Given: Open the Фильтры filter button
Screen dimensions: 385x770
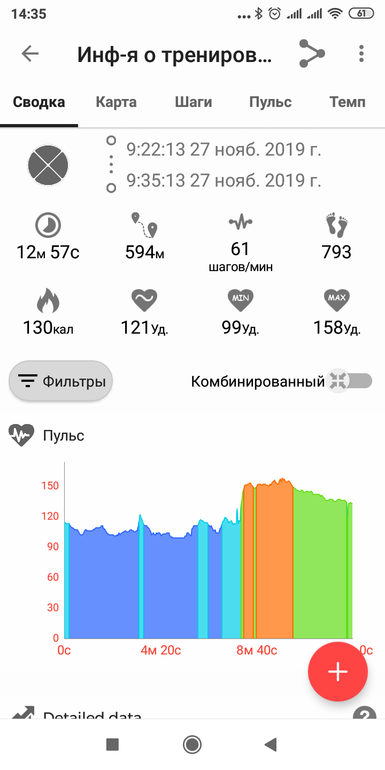Looking at the screenshot, I should click(x=61, y=381).
